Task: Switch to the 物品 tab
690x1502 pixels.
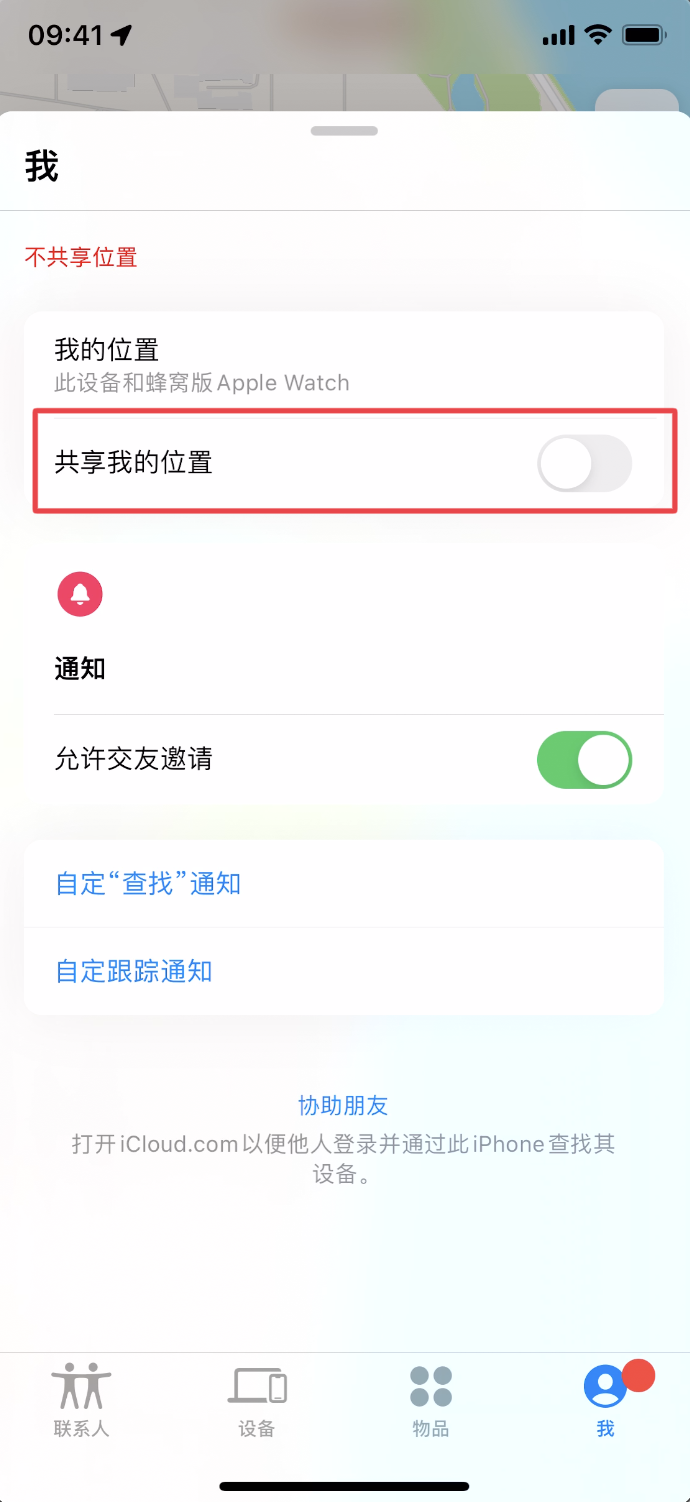Action: [431, 1397]
